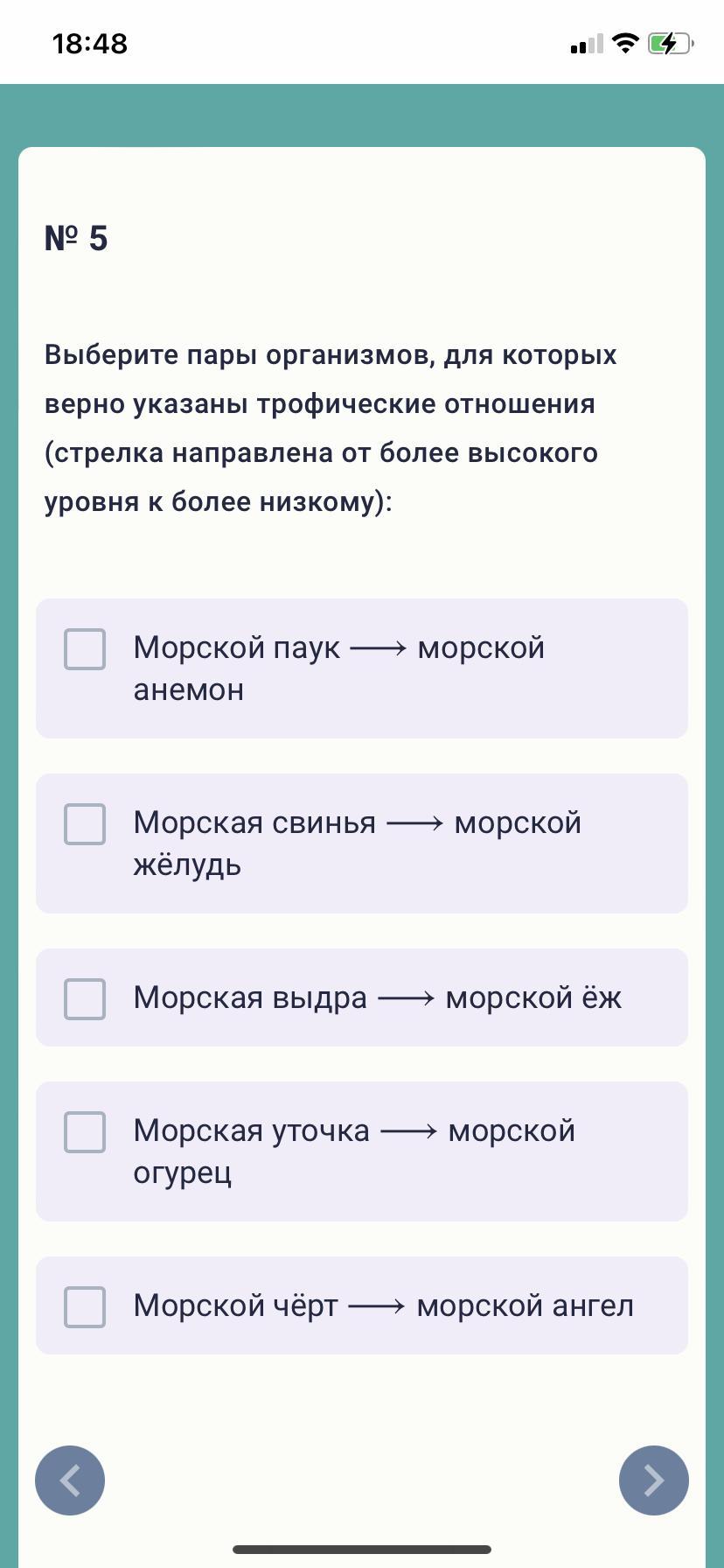Select Морская свинья → морской жёлудь checkbox
The width and height of the screenshot is (724, 1568).
point(85,824)
